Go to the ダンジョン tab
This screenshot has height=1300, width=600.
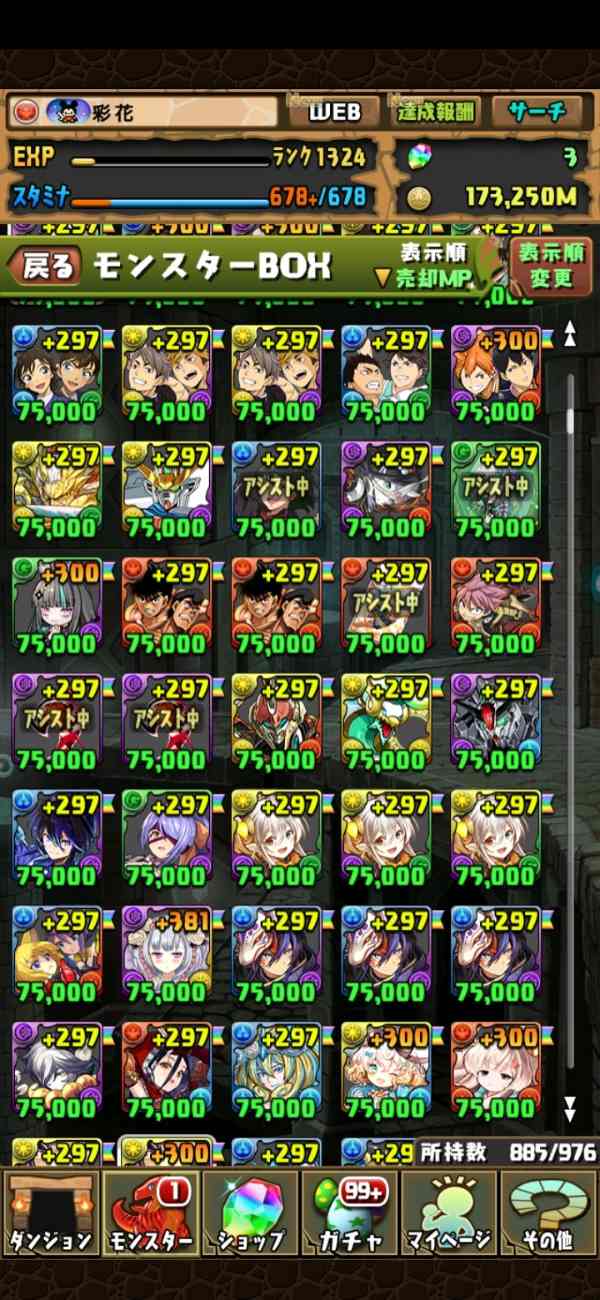[x=51, y=1212]
